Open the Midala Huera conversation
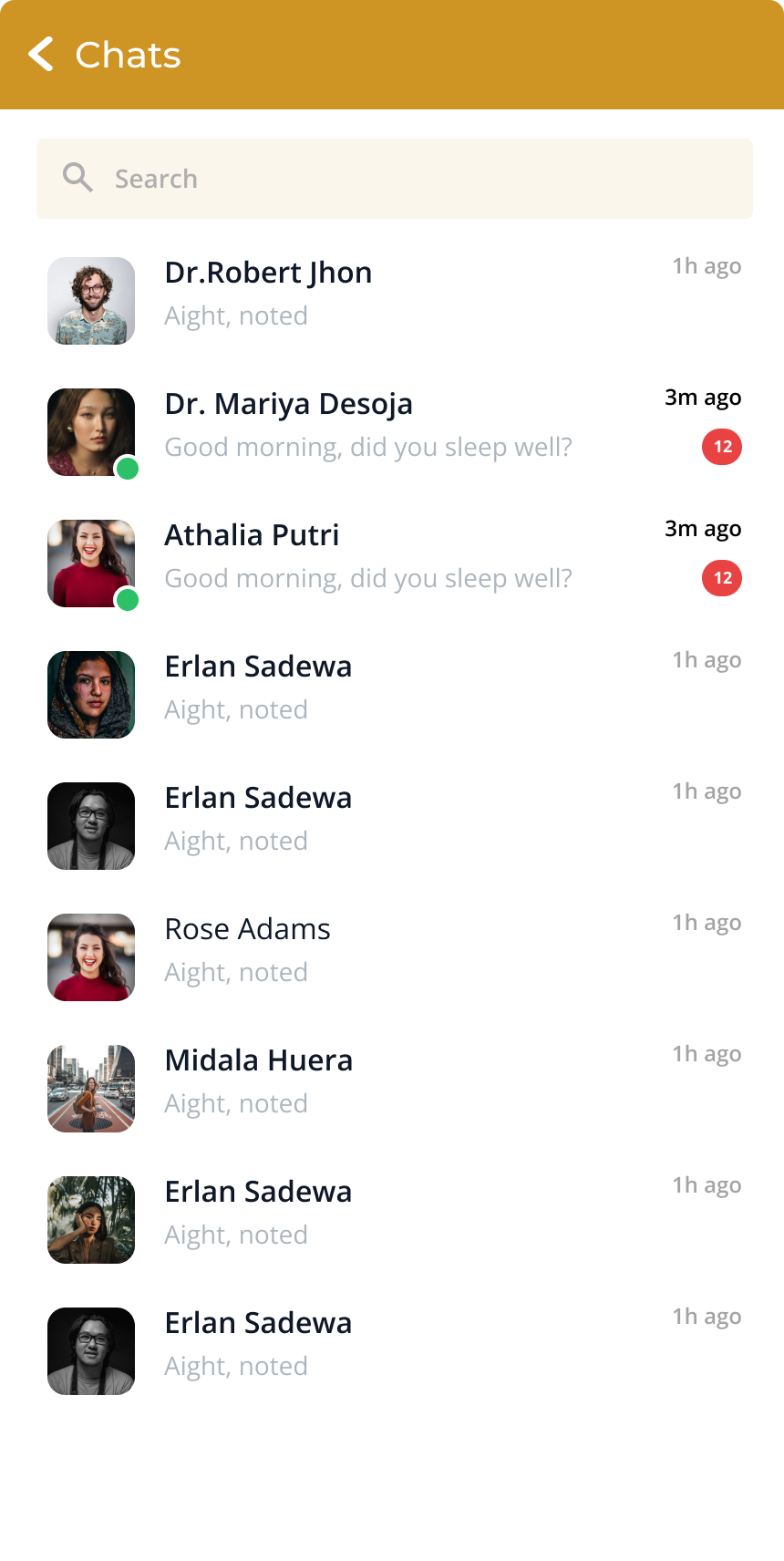 point(395,1089)
